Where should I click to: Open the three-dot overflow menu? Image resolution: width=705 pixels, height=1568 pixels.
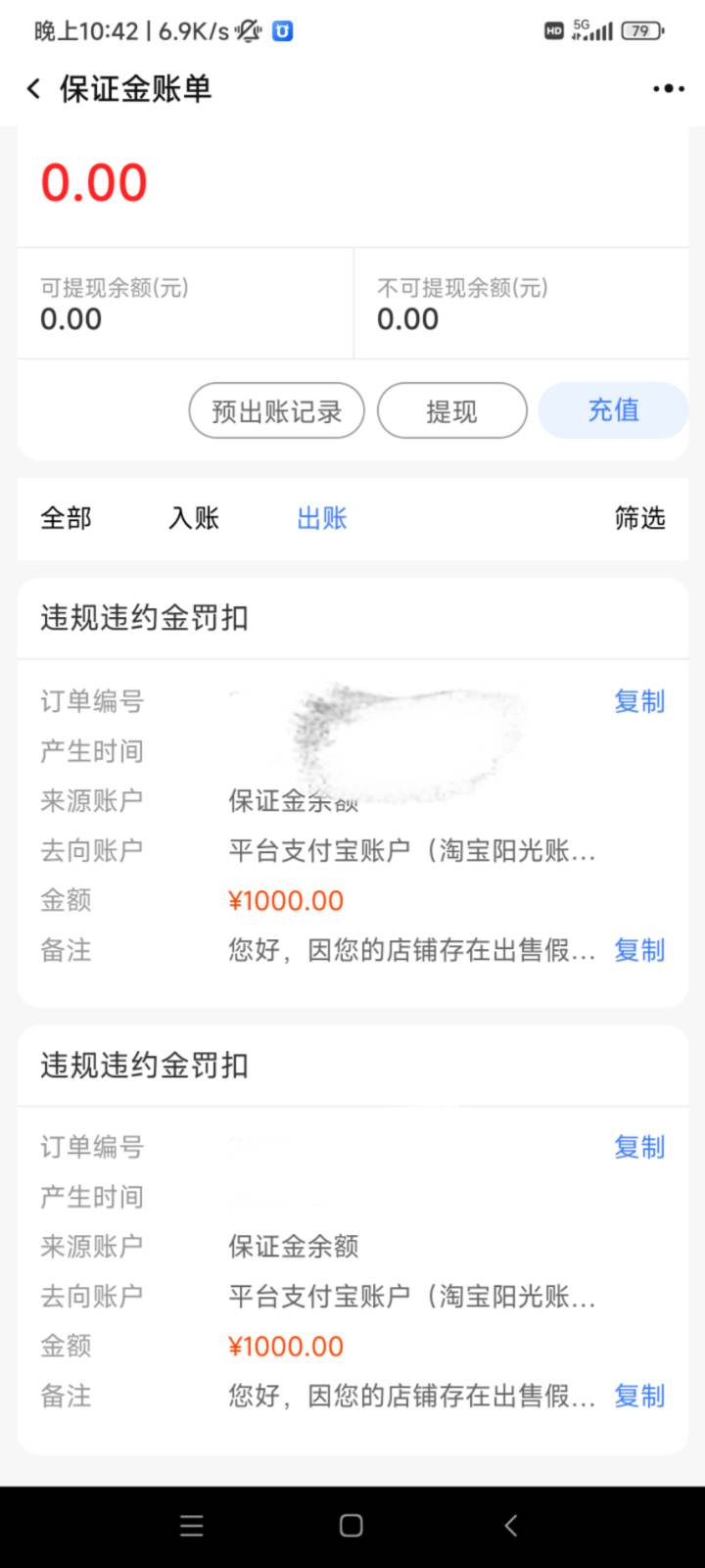[x=669, y=89]
